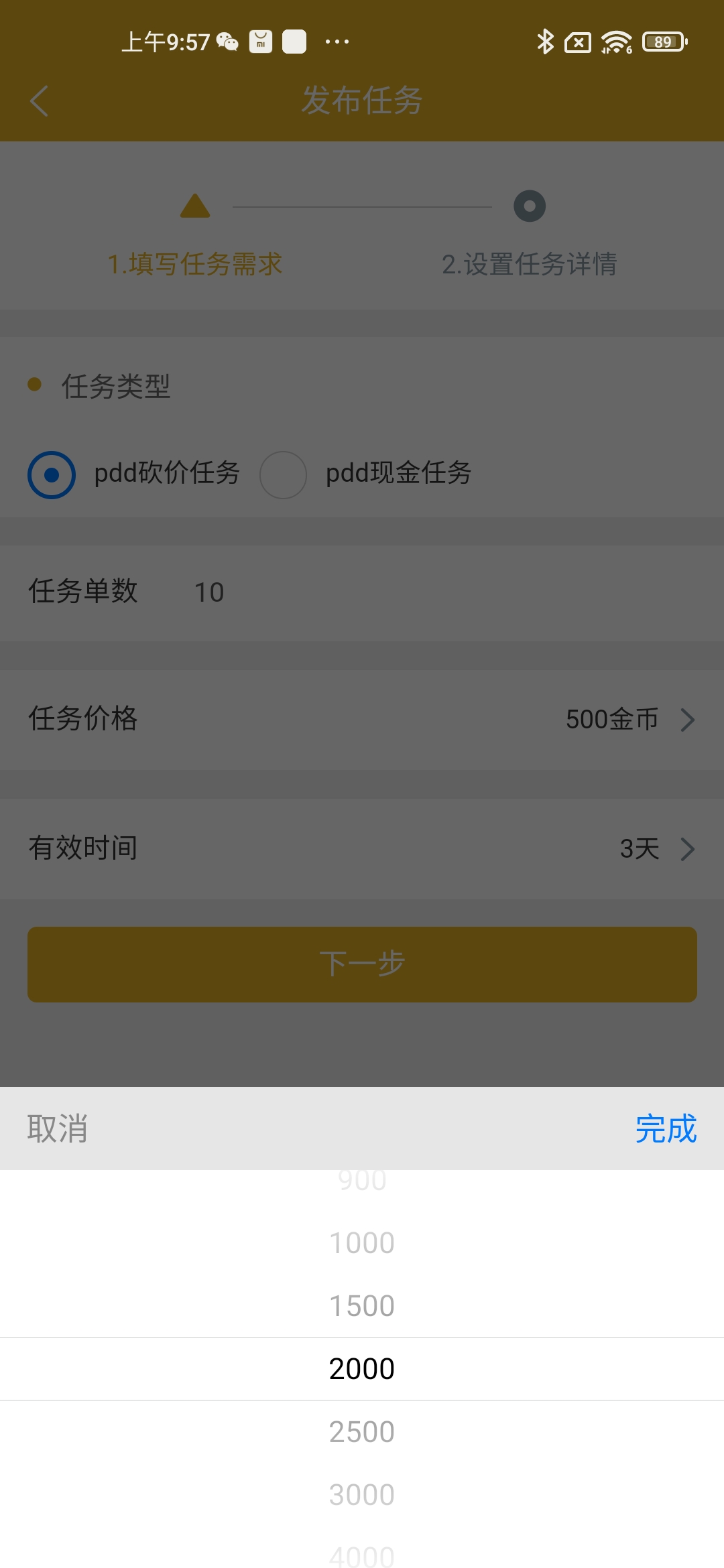This screenshot has width=724, height=1568.
Task: Pick 2500 in the price picker
Action: pyautogui.click(x=362, y=1432)
